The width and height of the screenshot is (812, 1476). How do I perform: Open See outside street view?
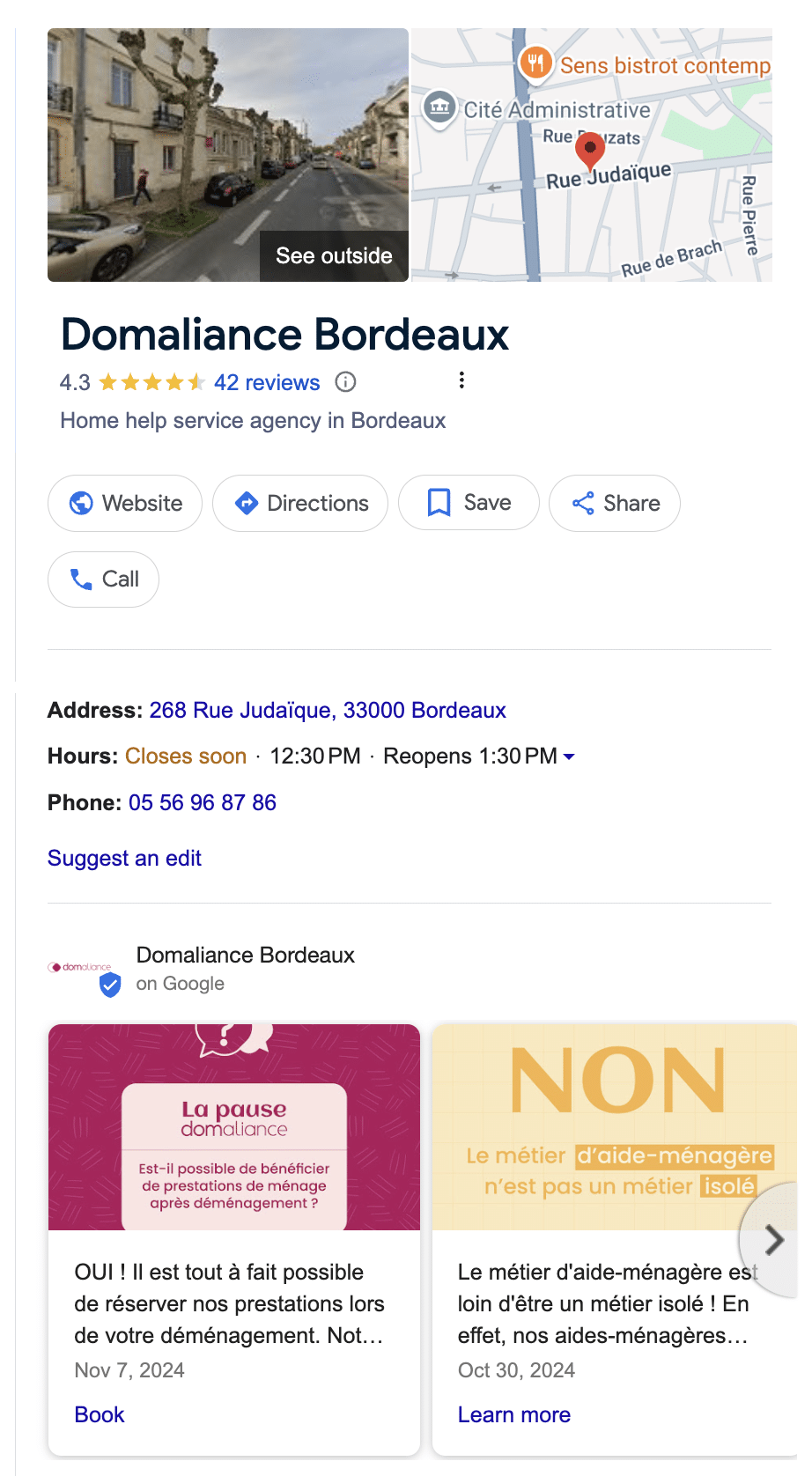(333, 255)
